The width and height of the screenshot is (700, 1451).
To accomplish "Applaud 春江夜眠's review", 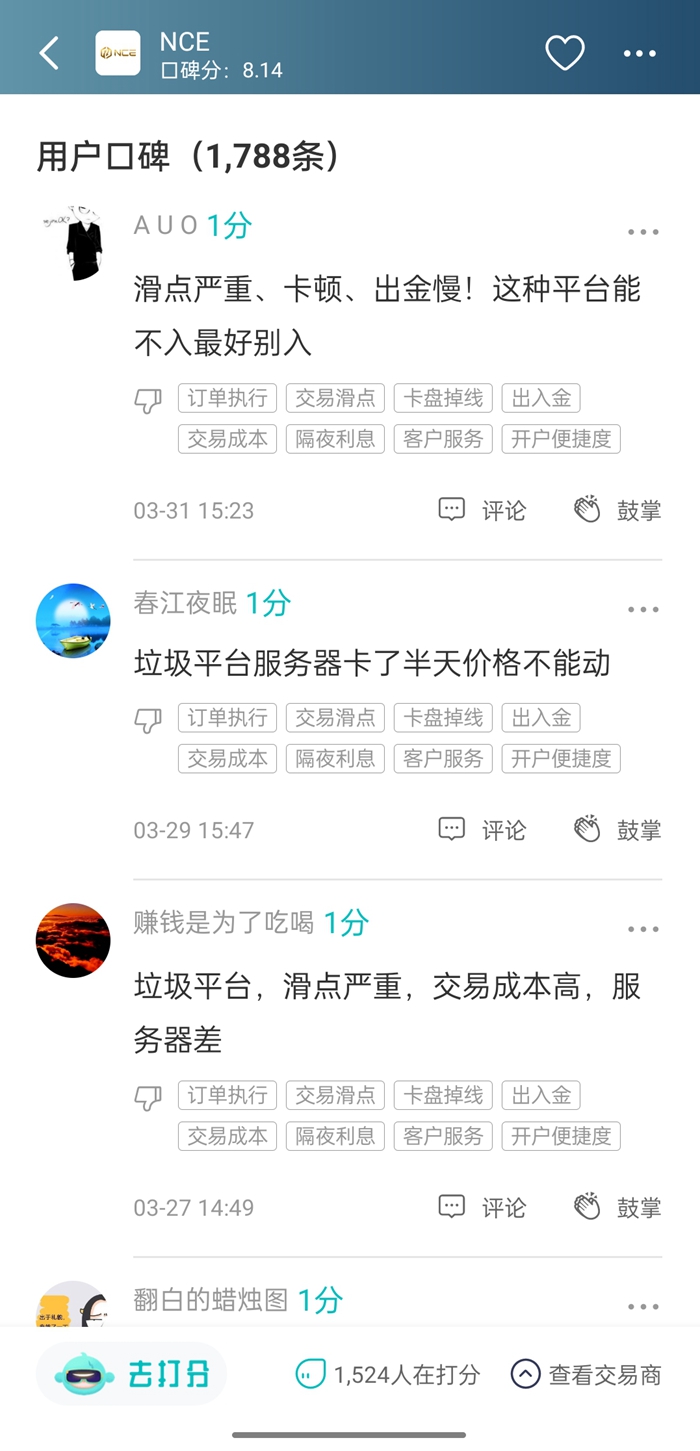I will 617,829.
